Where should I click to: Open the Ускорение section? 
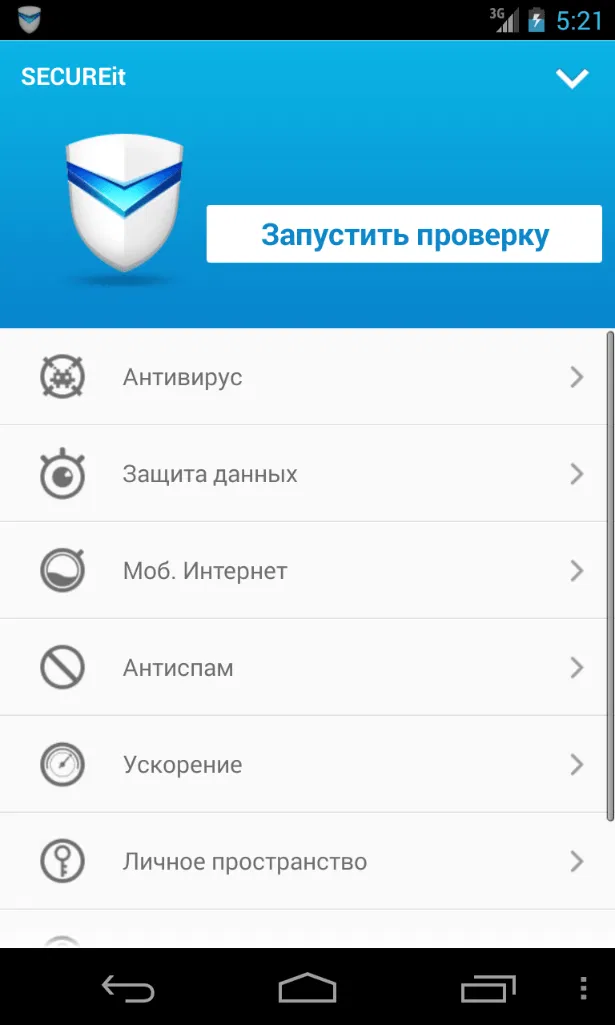300,765
